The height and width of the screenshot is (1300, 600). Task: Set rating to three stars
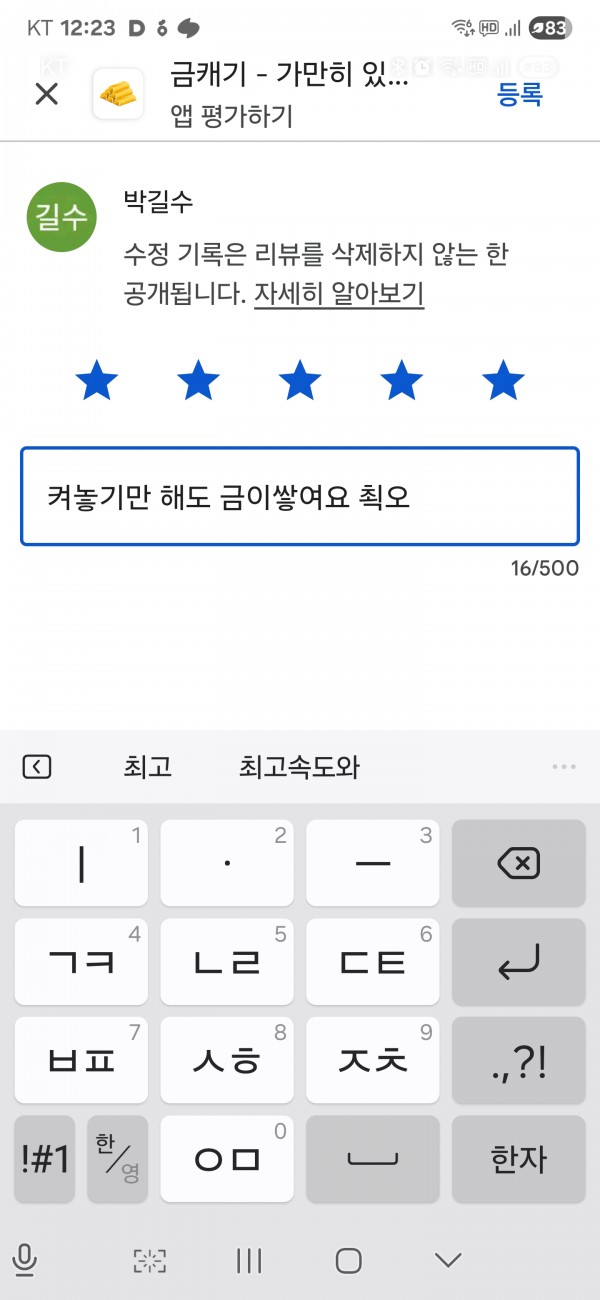tap(300, 381)
